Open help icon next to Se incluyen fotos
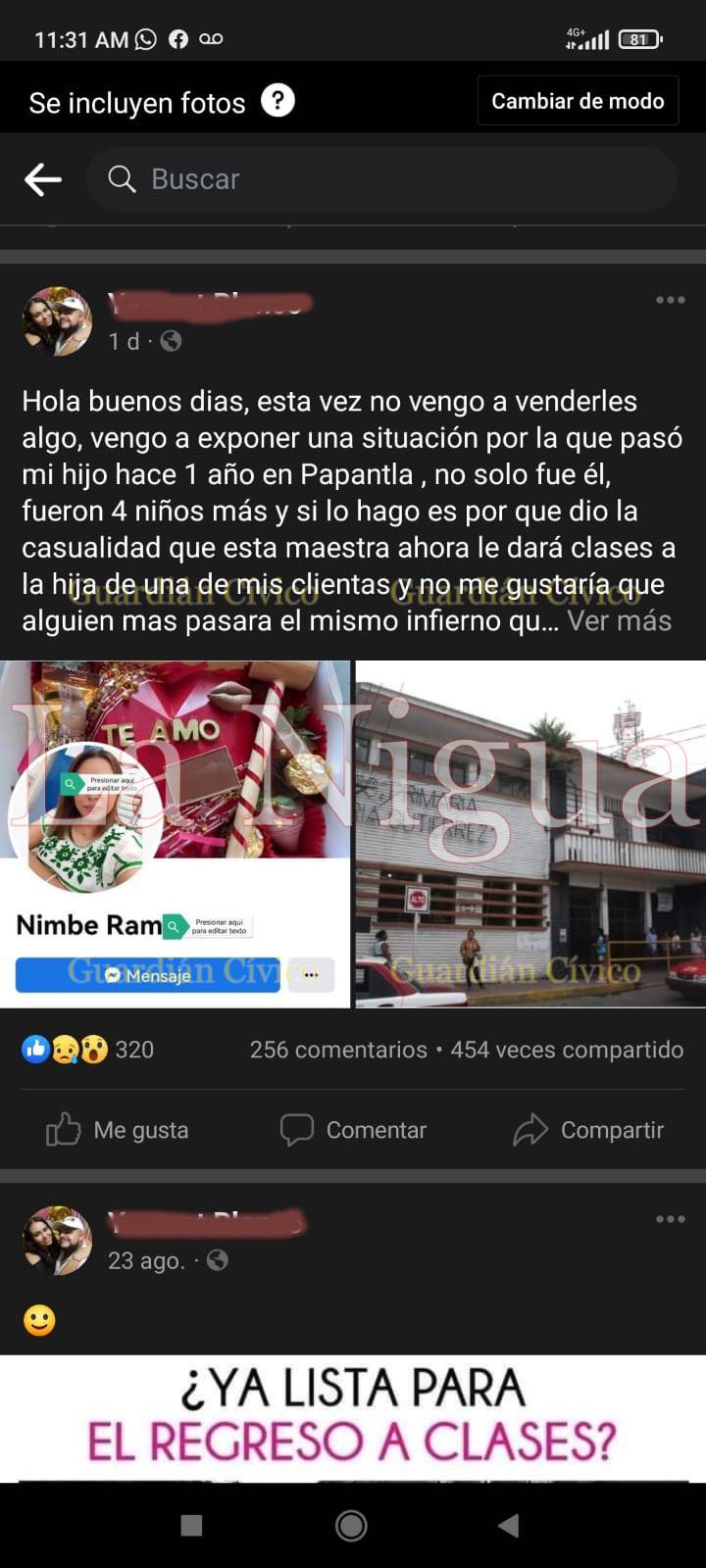 point(277,101)
